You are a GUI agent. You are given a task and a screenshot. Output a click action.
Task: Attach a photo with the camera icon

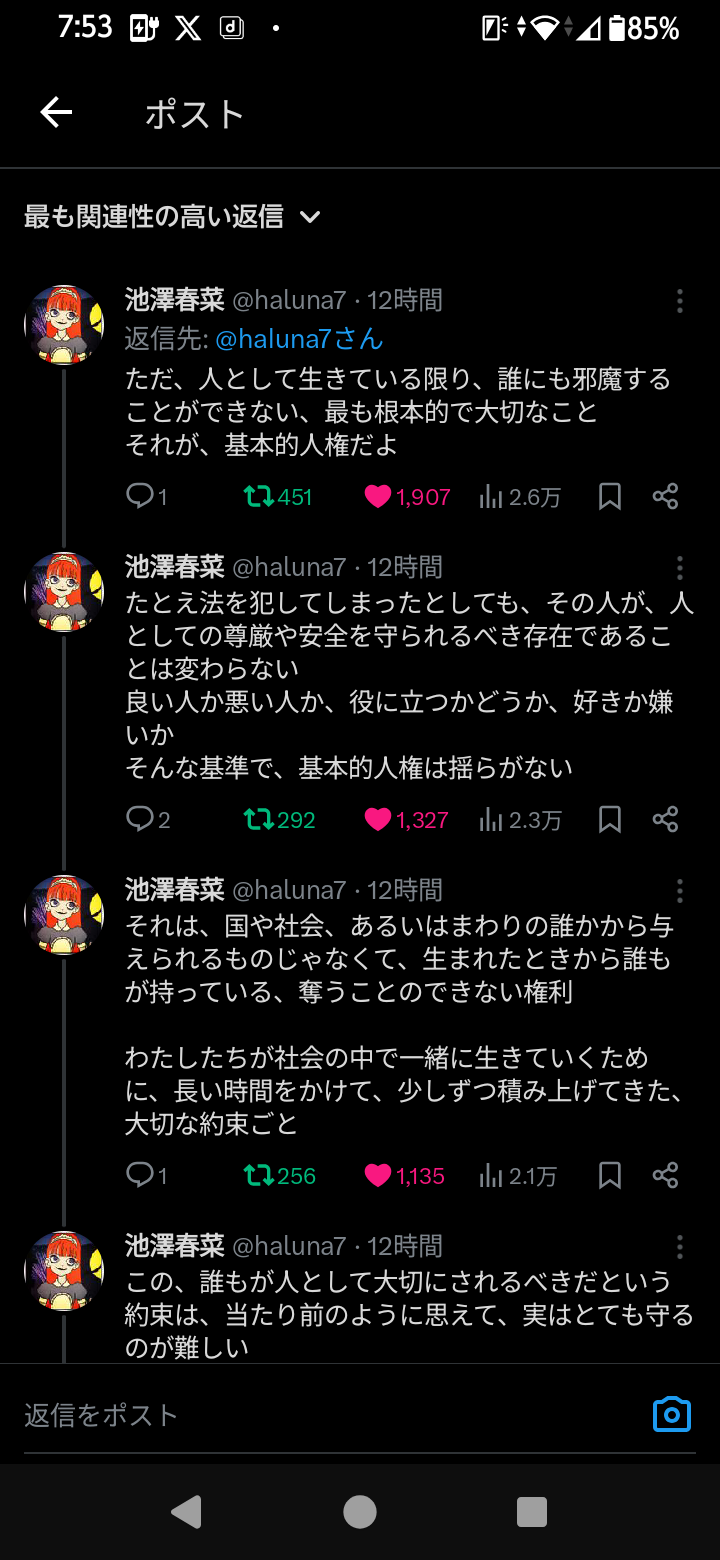coord(672,1415)
